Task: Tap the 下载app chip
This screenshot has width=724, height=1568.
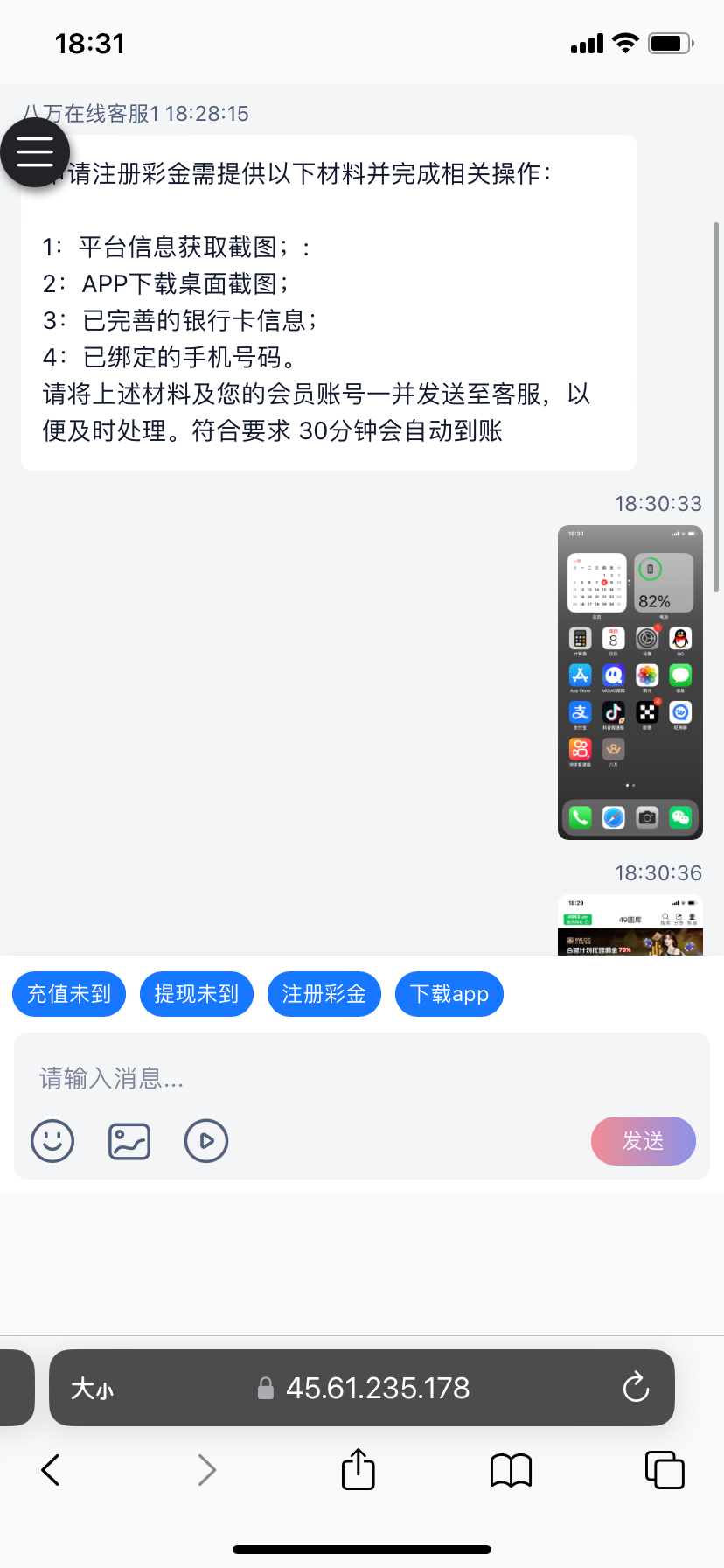Action: 449,994
